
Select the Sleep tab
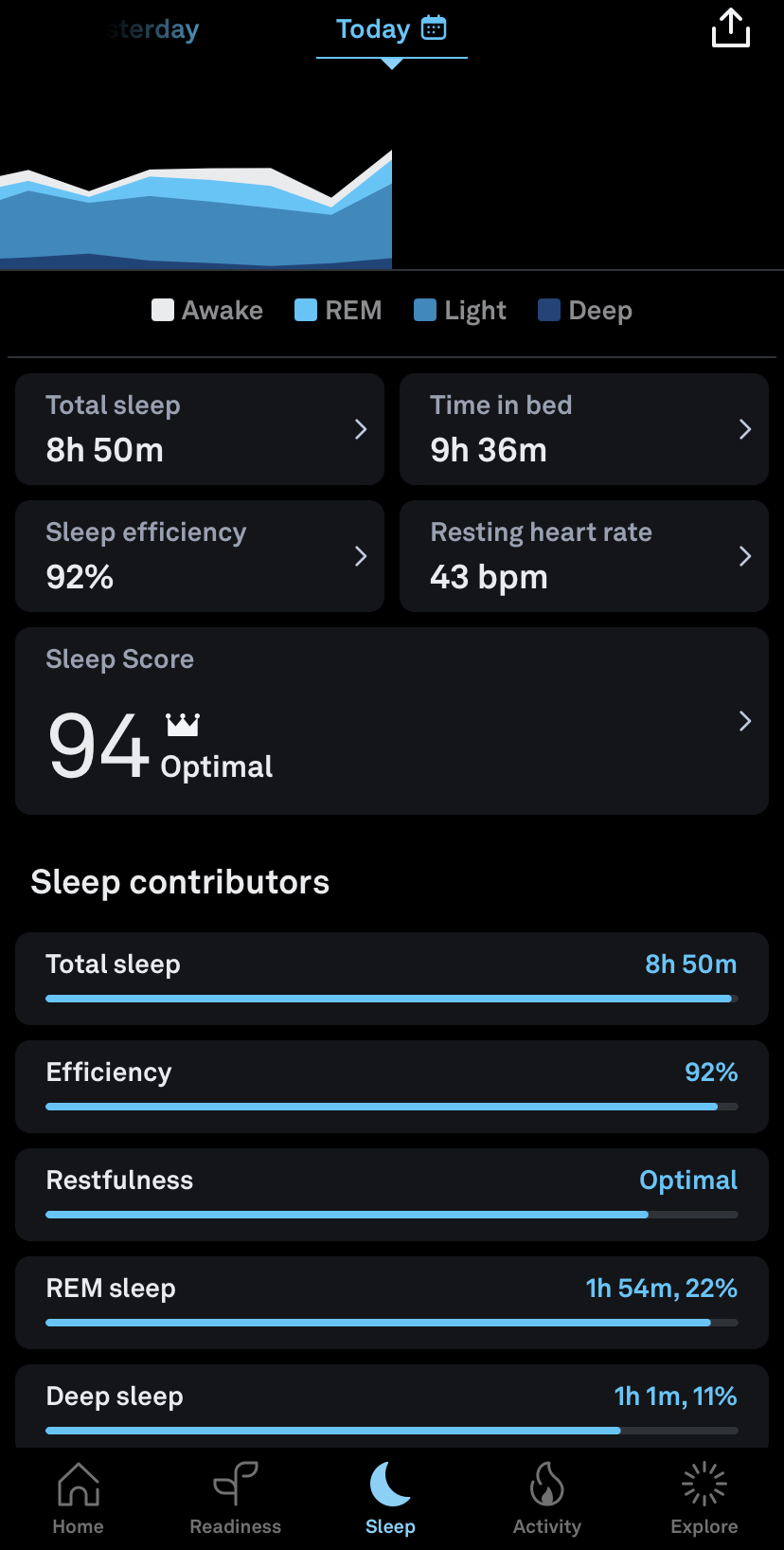pos(390,1499)
